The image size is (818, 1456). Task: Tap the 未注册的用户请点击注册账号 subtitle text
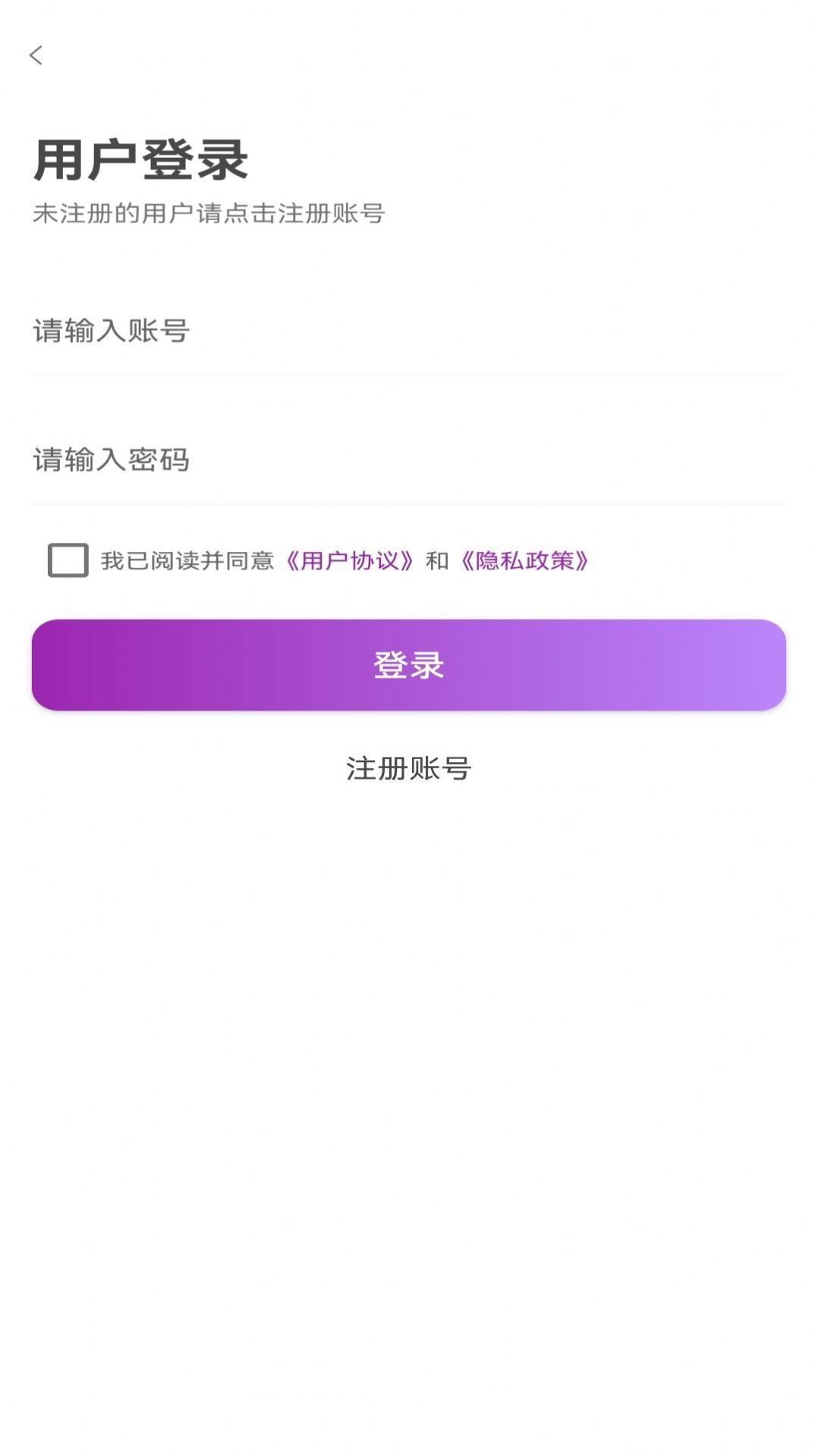tap(209, 213)
